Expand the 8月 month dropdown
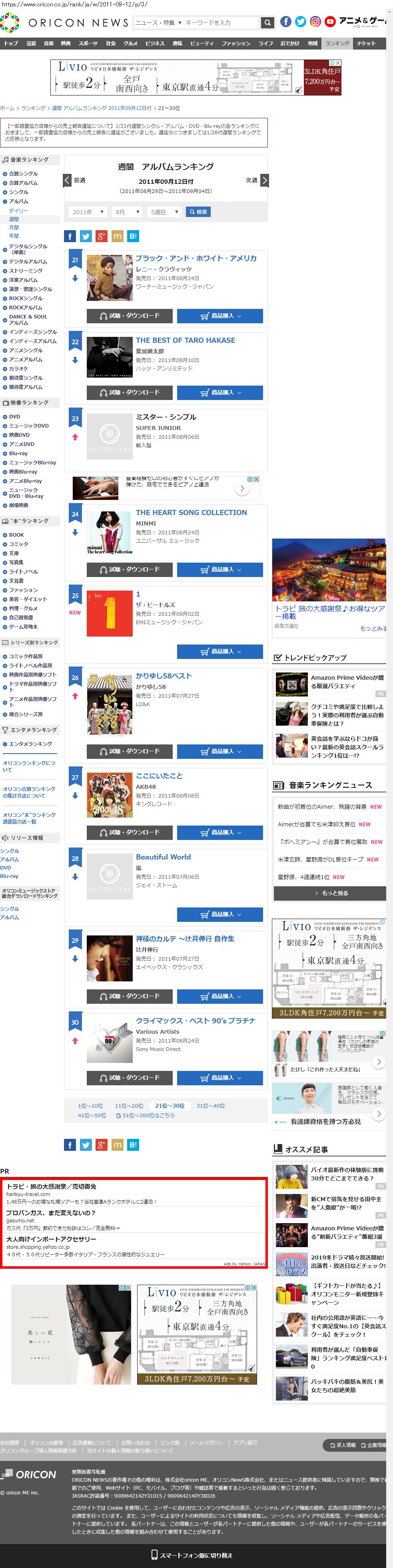 pos(128,212)
